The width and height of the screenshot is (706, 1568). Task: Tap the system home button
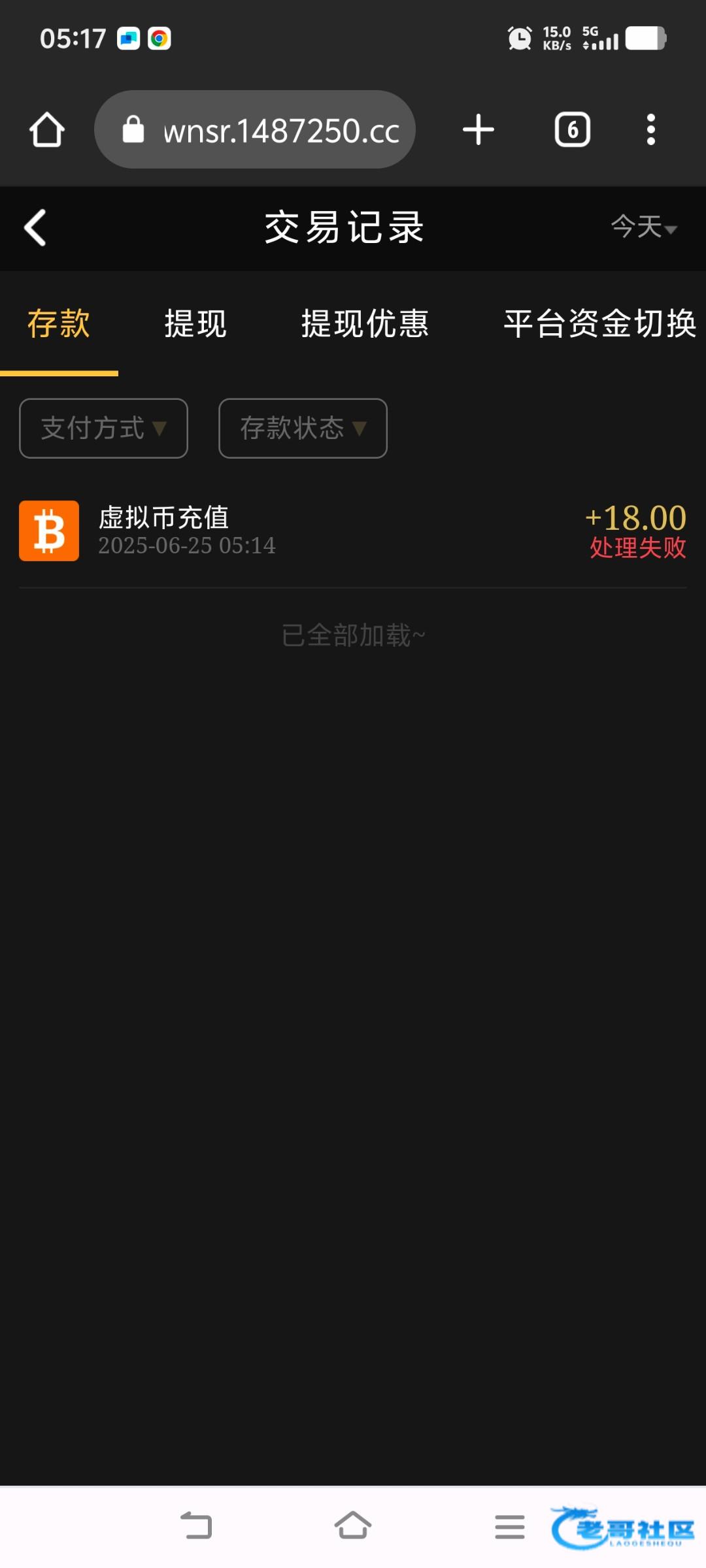click(x=353, y=1526)
